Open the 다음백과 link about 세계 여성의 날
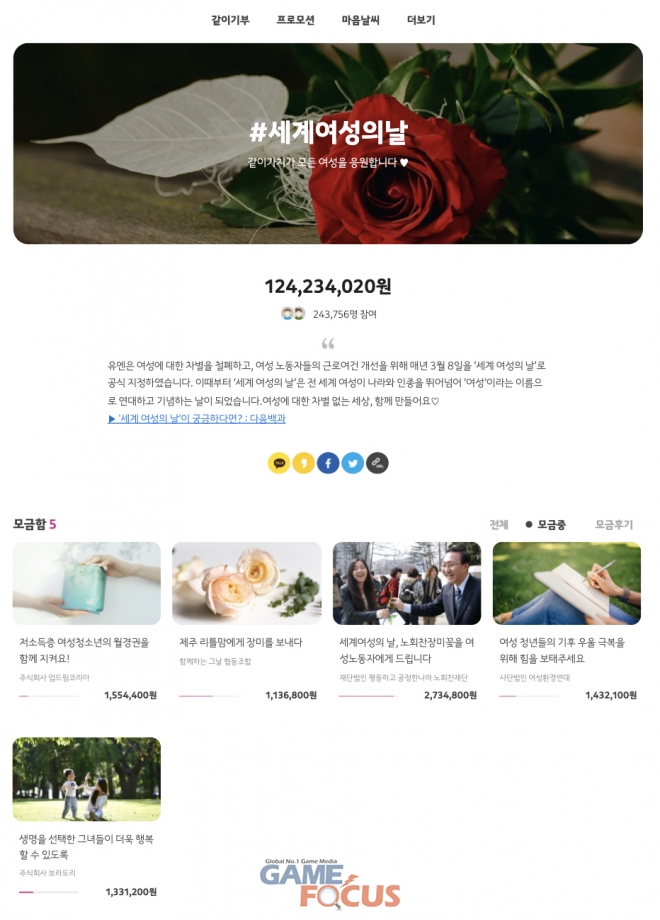Image resolution: width=660 pixels, height=920 pixels. tap(196, 419)
